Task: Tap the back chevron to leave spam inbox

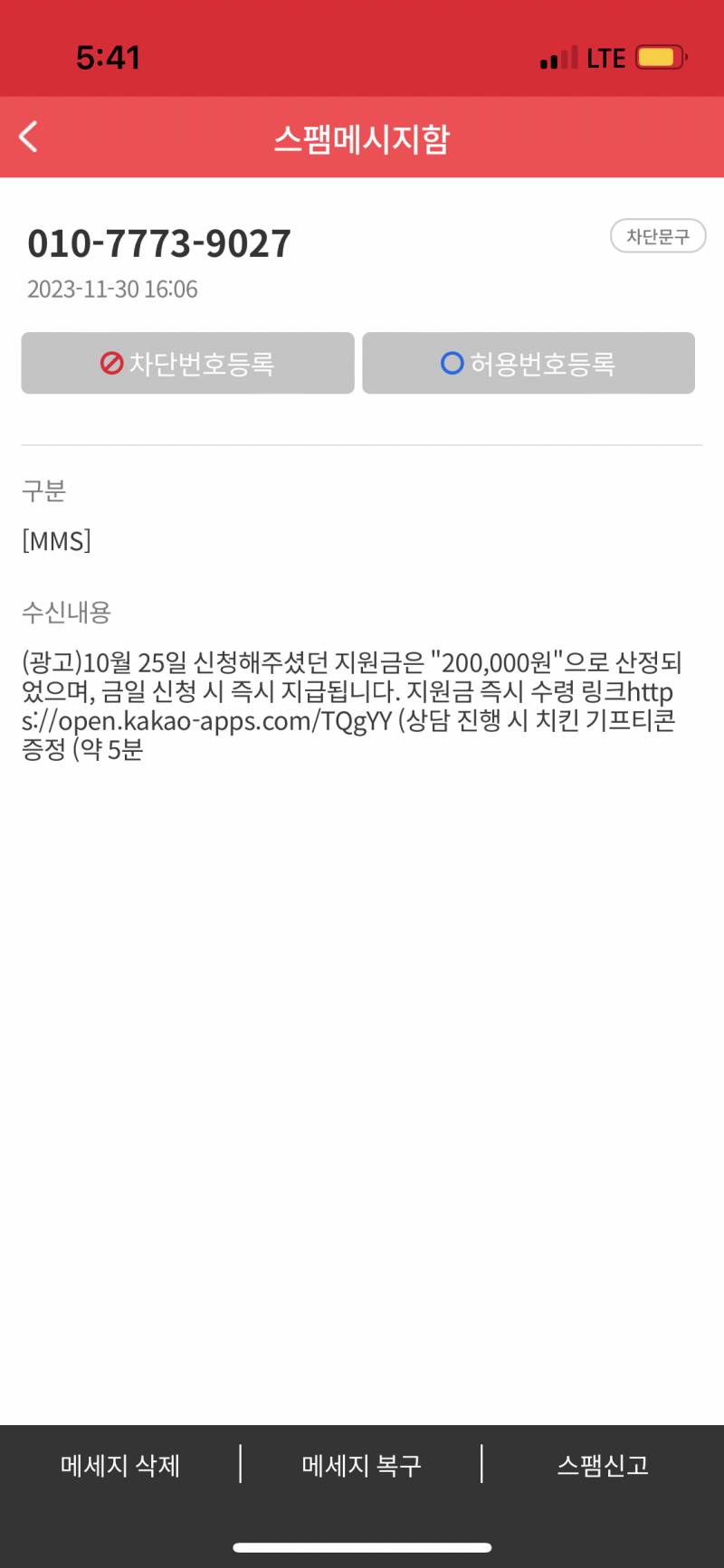Action: click(28, 137)
